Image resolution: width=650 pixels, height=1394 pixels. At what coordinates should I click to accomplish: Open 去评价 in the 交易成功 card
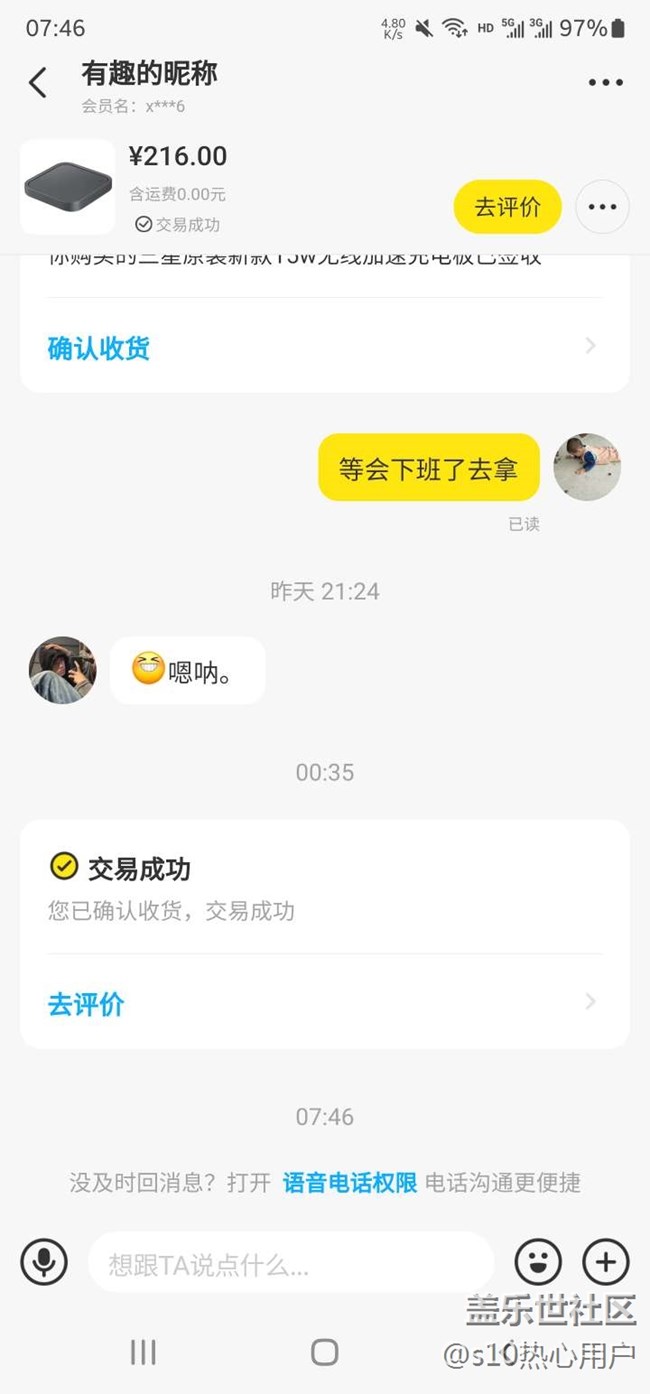[324, 1003]
